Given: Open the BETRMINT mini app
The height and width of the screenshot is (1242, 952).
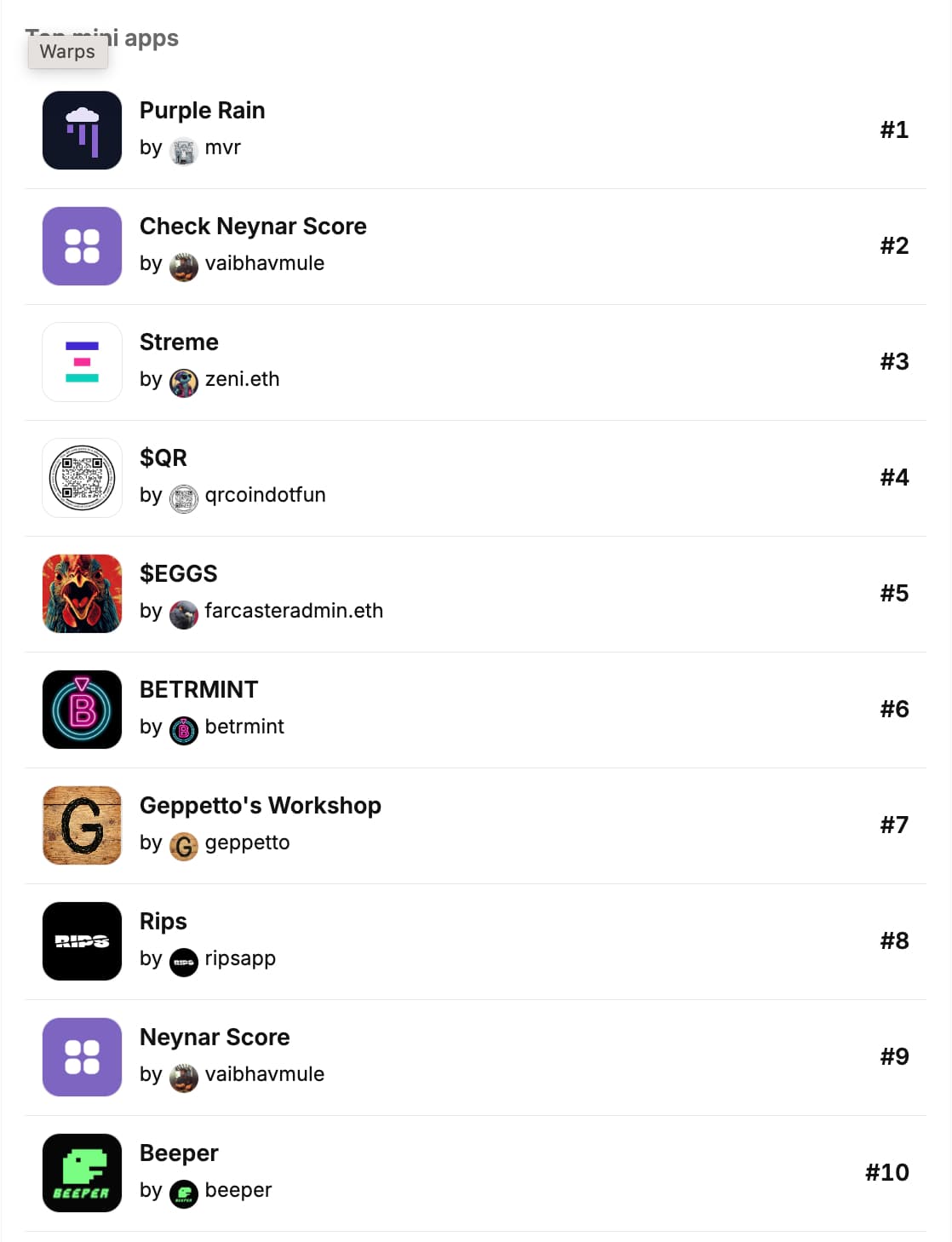Looking at the screenshot, I should 198,690.
